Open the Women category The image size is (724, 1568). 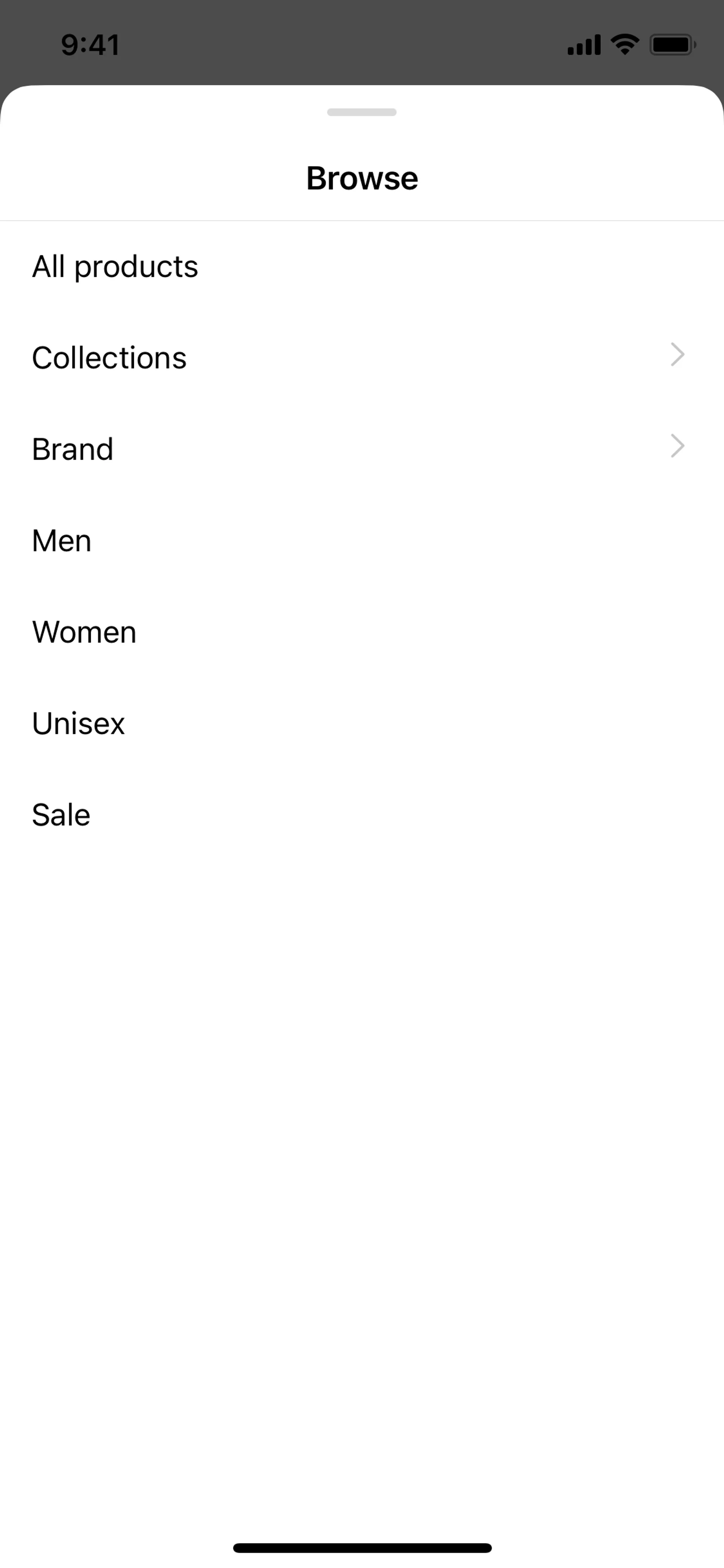coord(84,632)
